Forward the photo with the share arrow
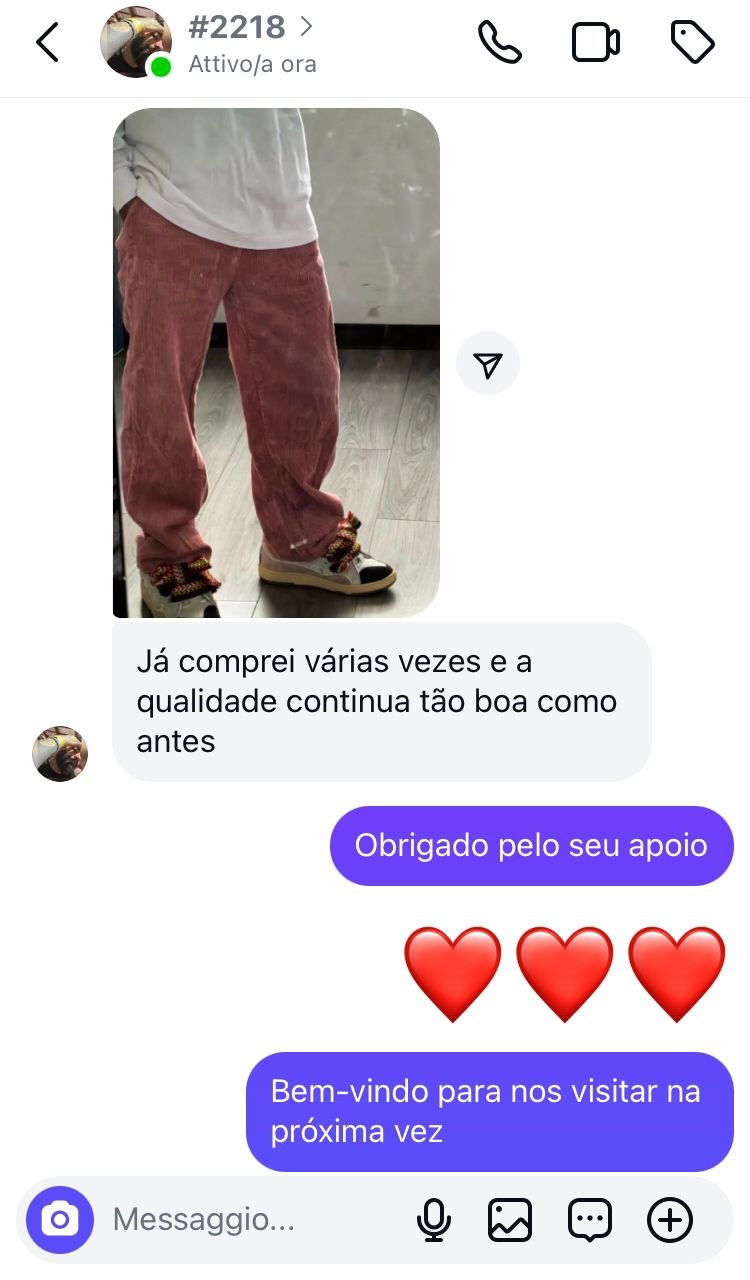 tap(488, 366)
